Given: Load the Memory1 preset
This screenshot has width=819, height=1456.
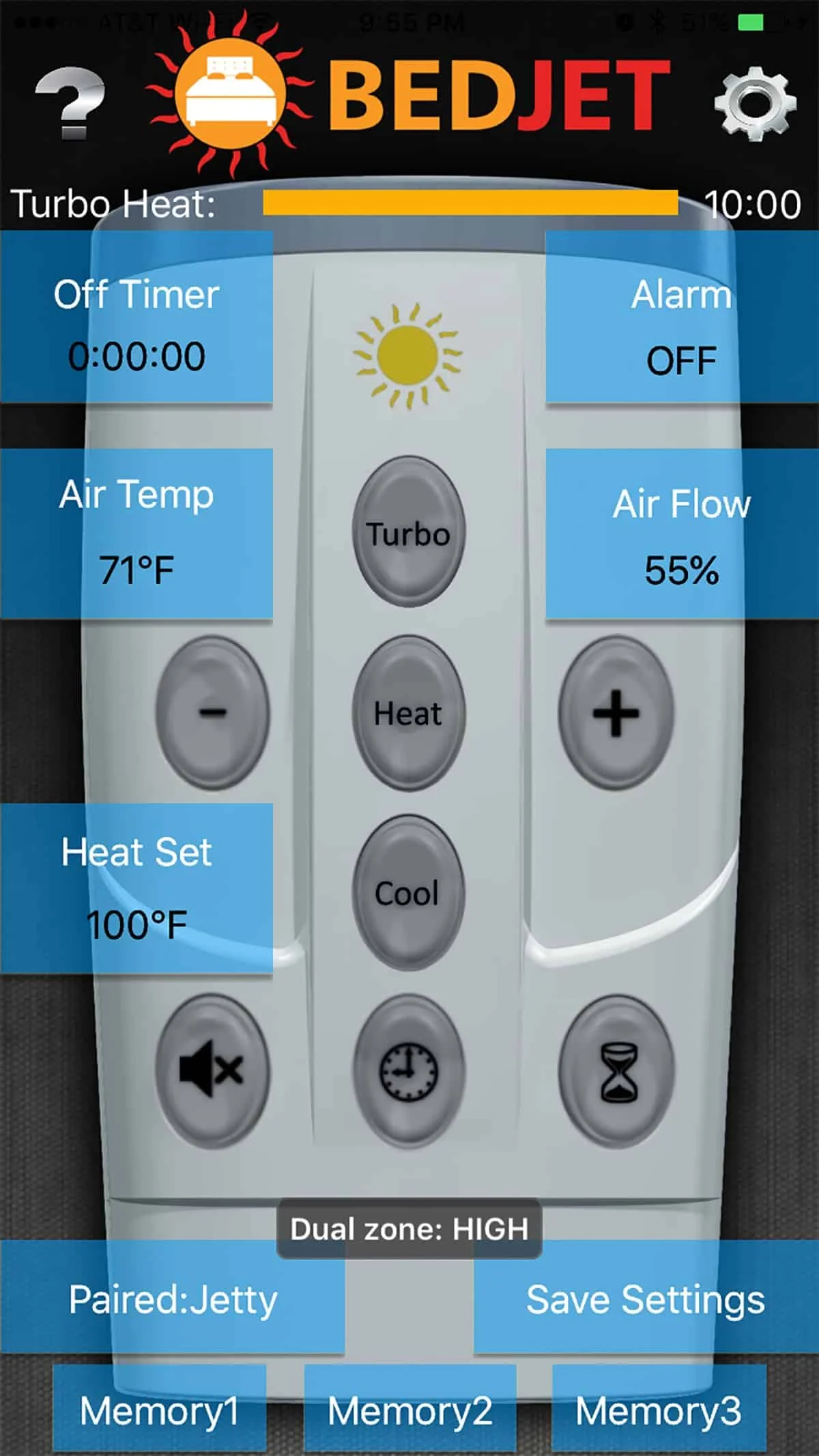Looking at the screenshot, I should tap(159, 1410).
